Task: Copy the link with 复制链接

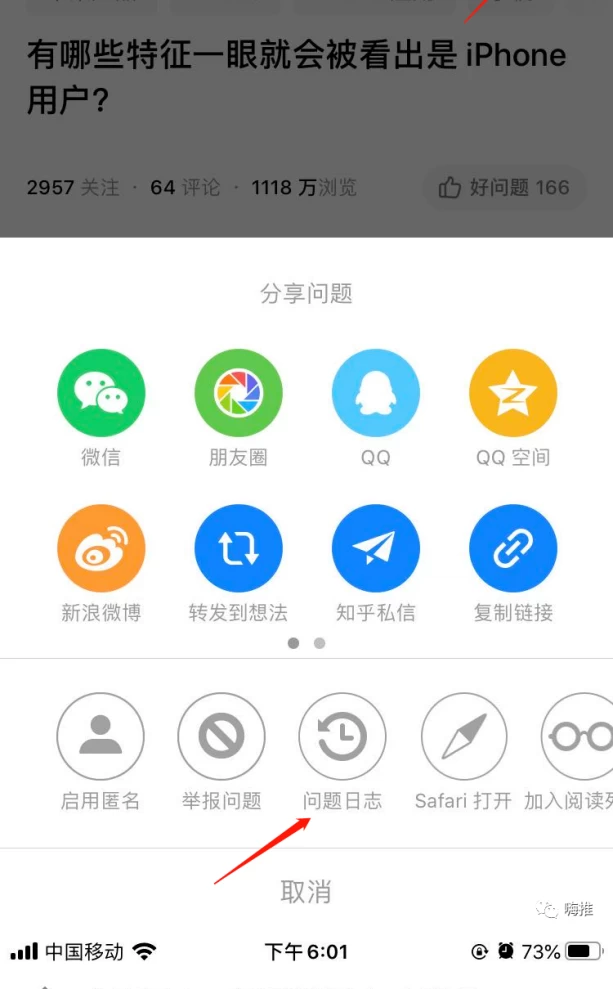Action: pos(513,549)
